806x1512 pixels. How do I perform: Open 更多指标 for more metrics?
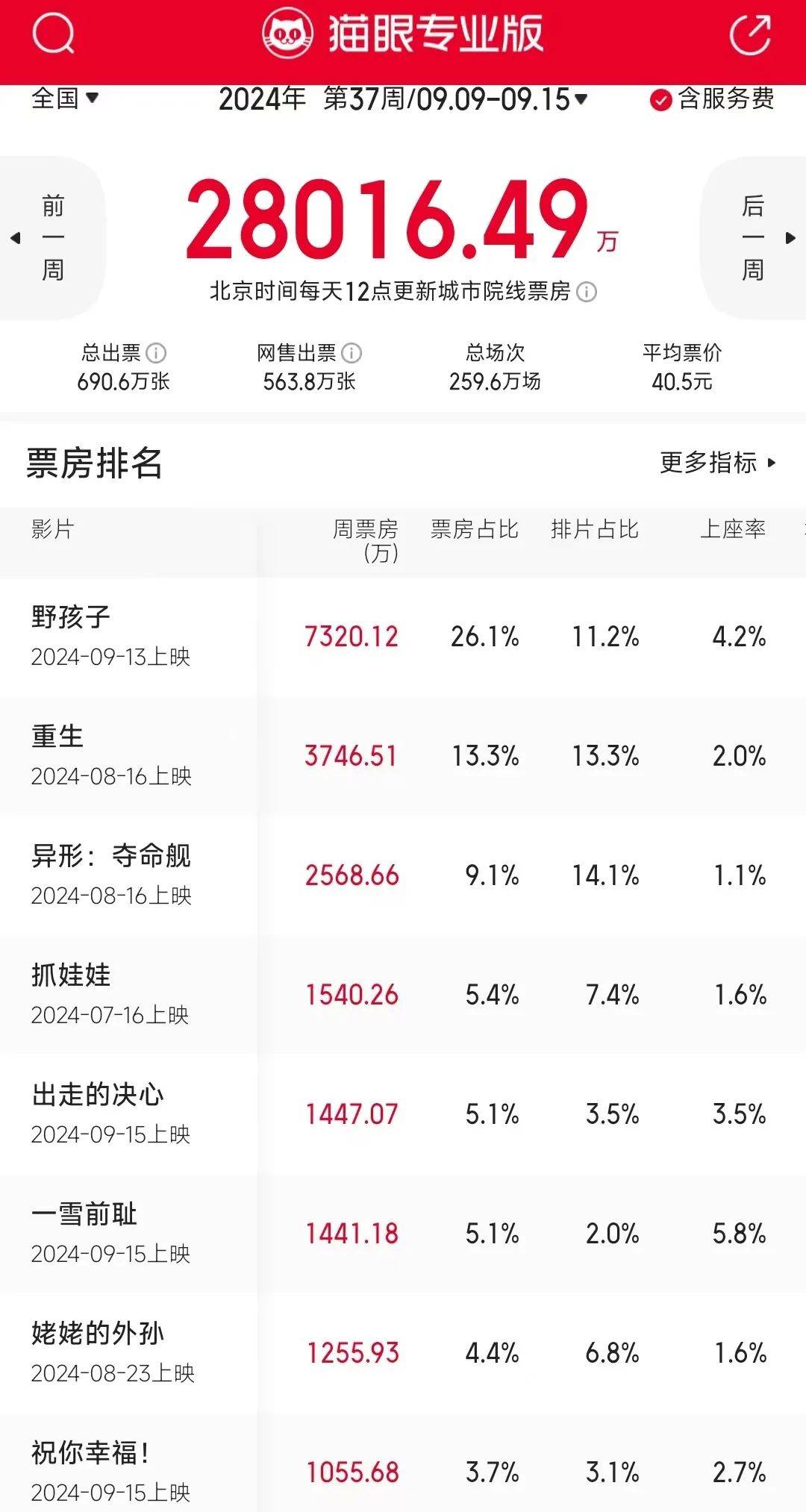tap(717, 463)
